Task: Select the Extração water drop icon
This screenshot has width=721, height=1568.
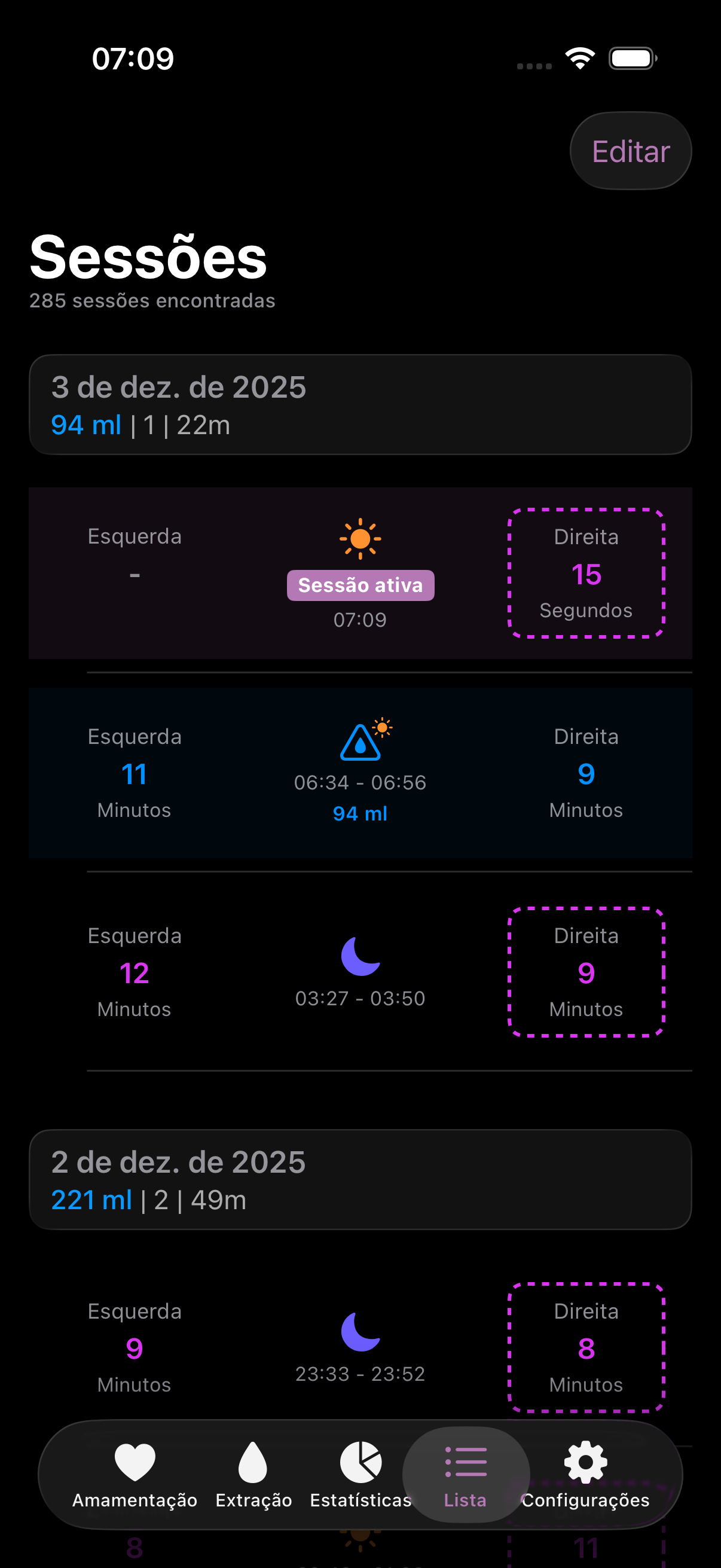Action: coord(252,1461)
